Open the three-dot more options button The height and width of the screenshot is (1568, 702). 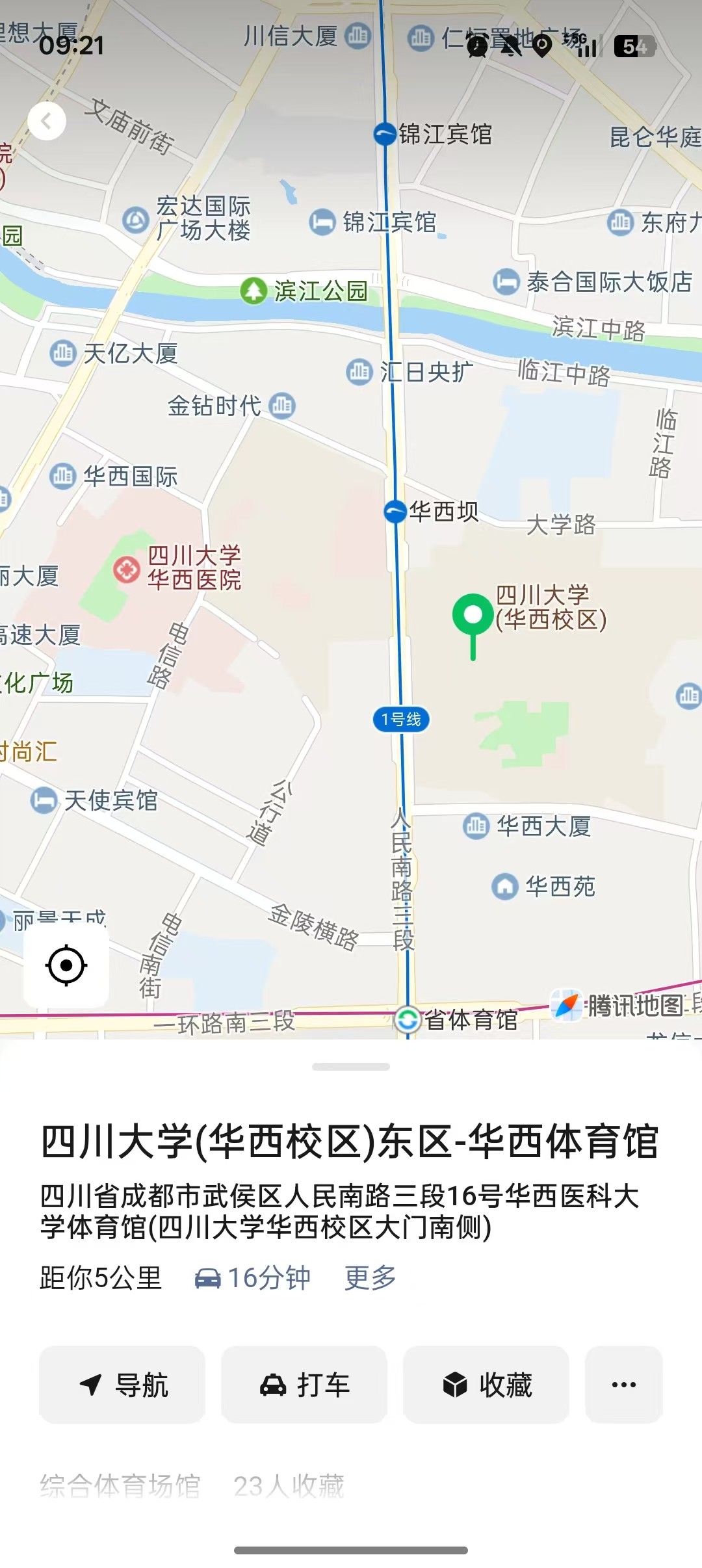tap(623, 1385)
